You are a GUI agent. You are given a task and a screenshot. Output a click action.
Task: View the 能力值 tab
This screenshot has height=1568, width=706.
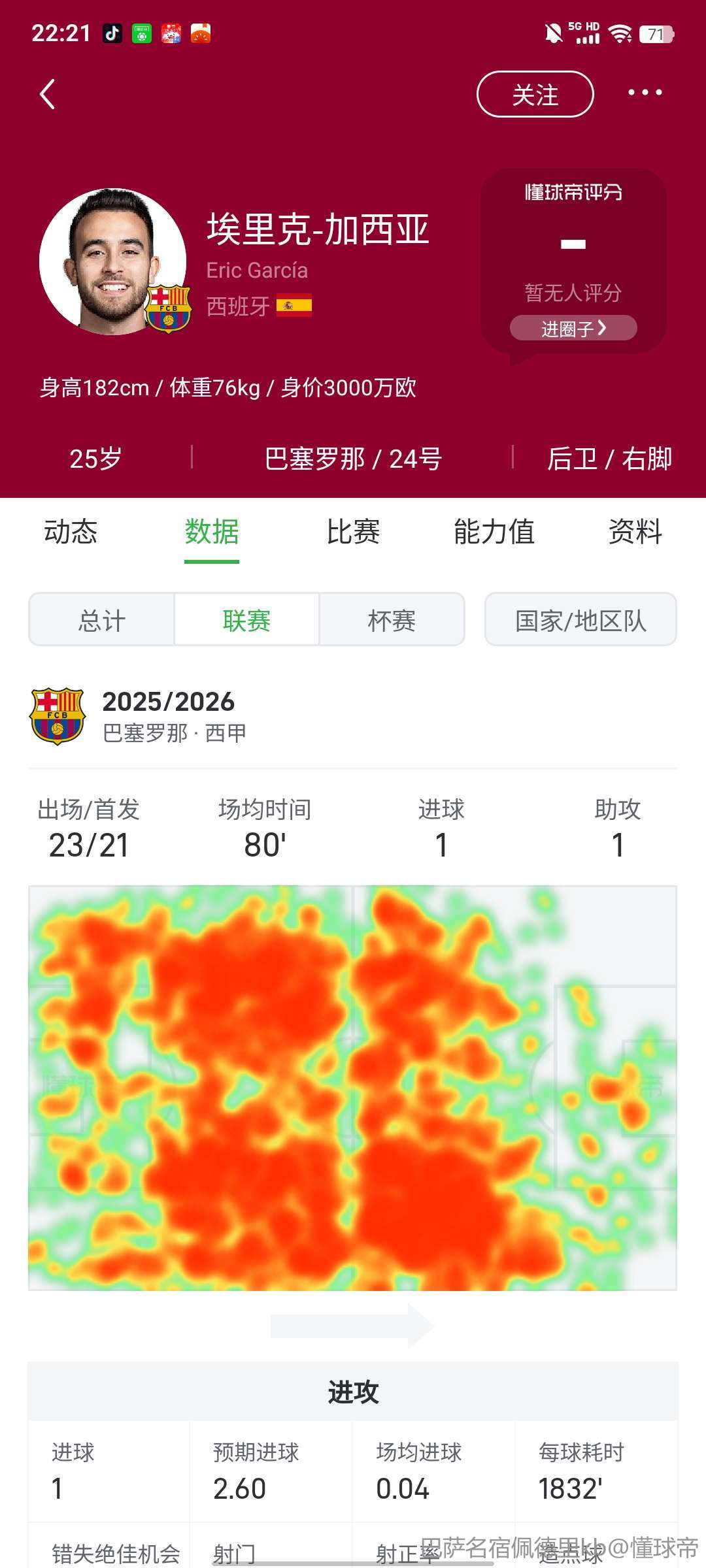pyautogui.click(x=494, y=532)
